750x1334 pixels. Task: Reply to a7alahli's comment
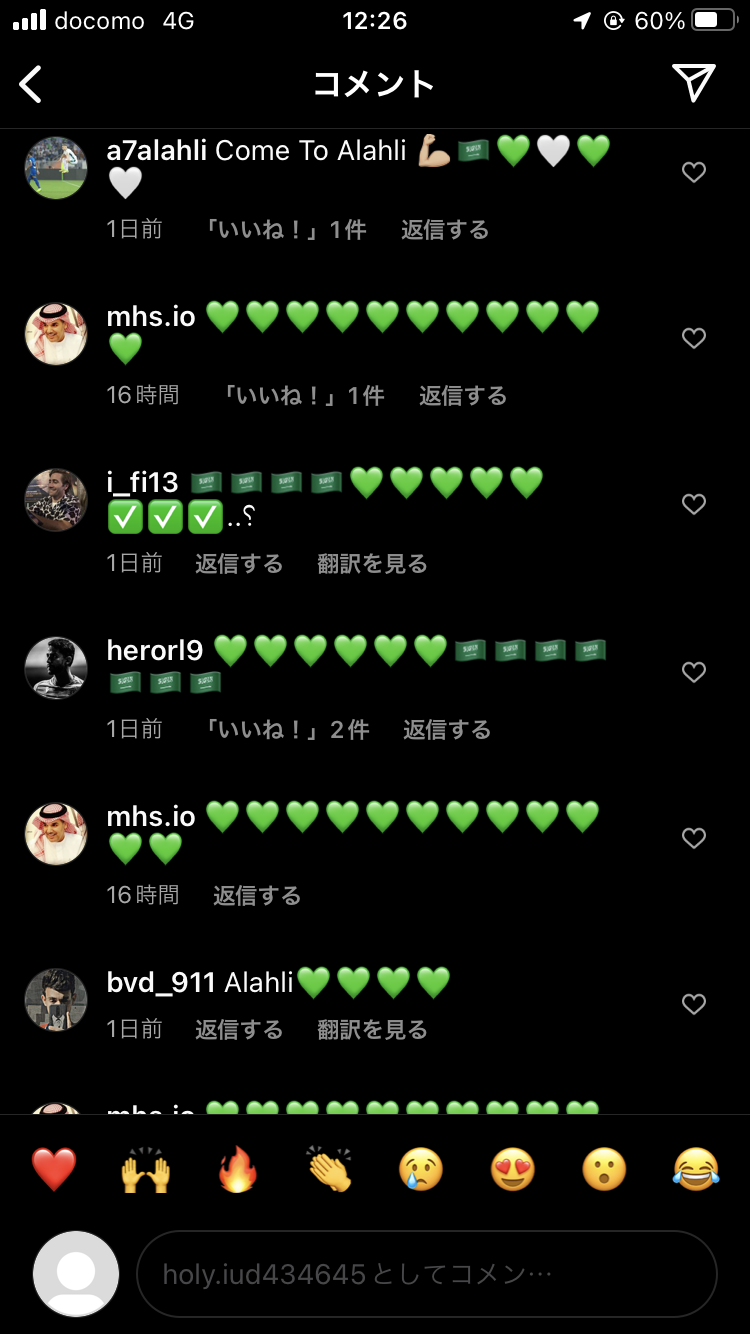[445, 230]
